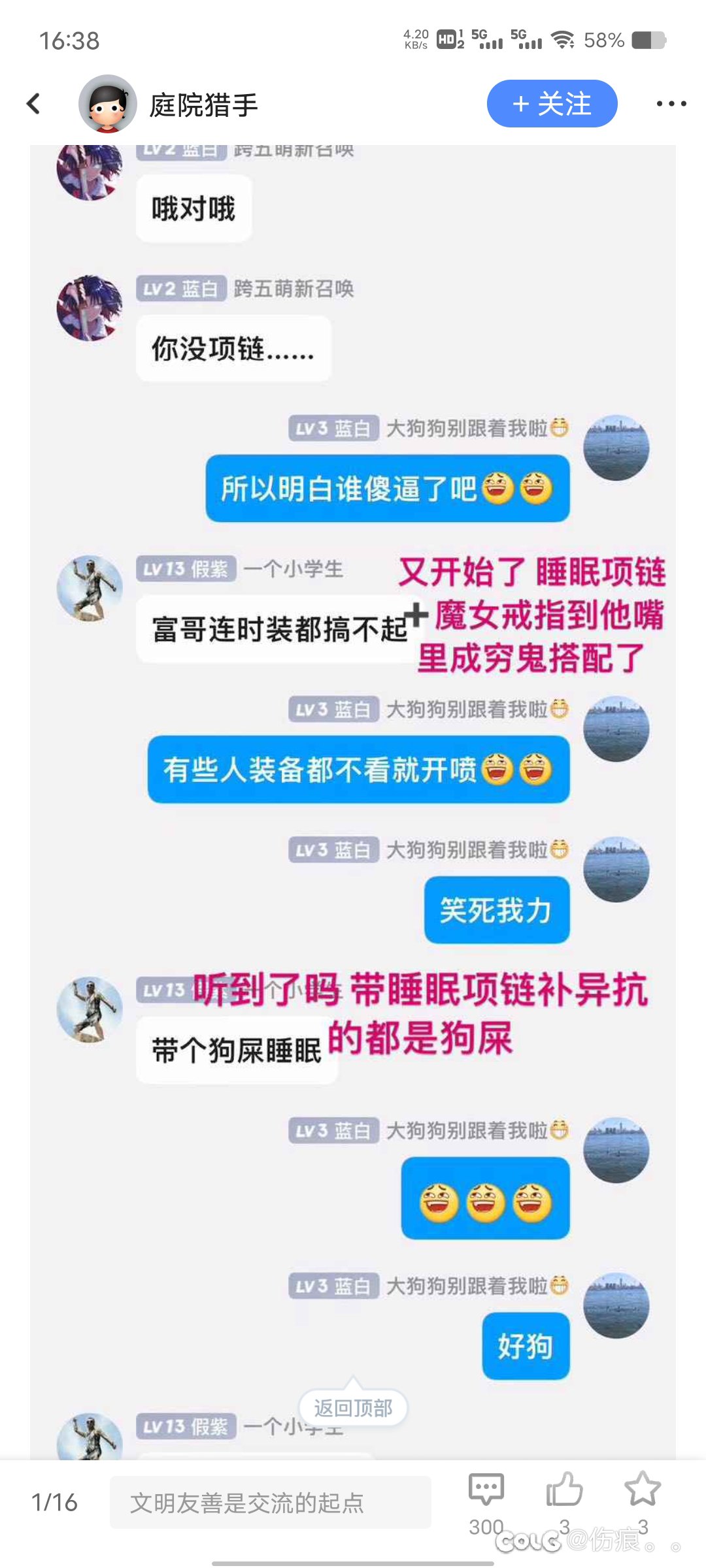The height and width of the screenshot is (1568, 706).
Task: Open the three-dot overflow menu
Action: pos(671,104)
